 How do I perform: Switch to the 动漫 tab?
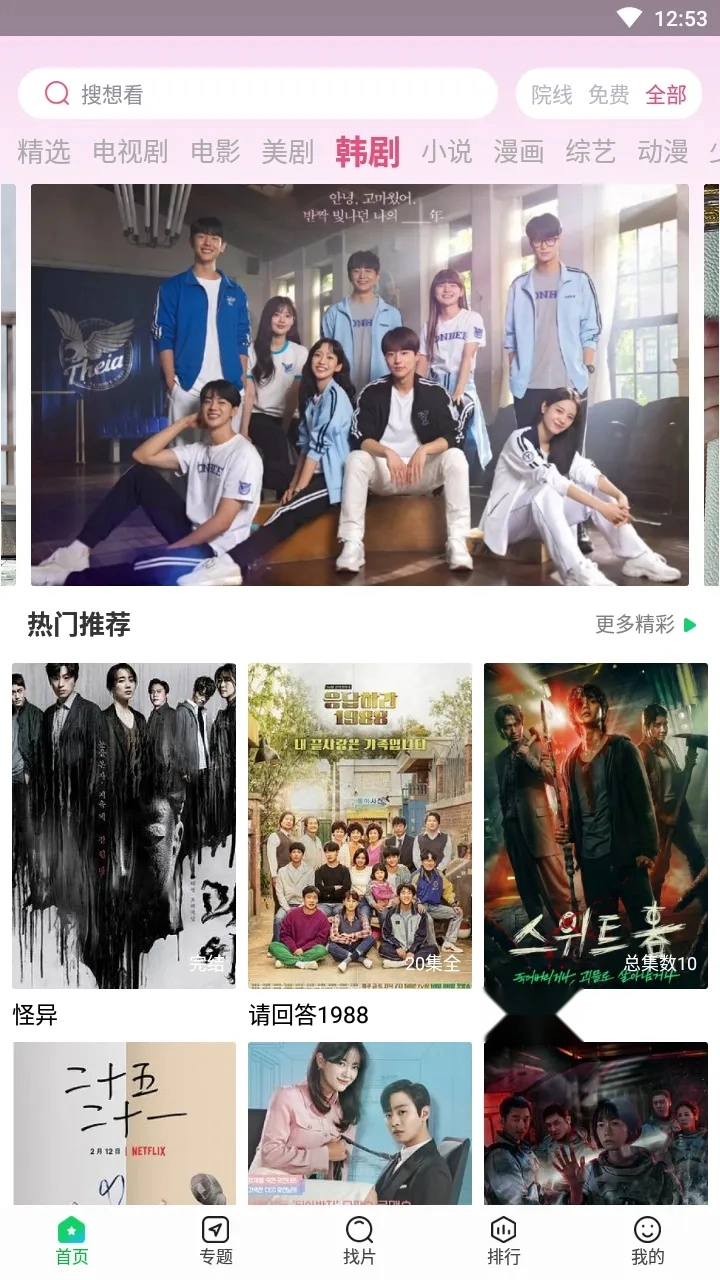(x=663, y=152)
